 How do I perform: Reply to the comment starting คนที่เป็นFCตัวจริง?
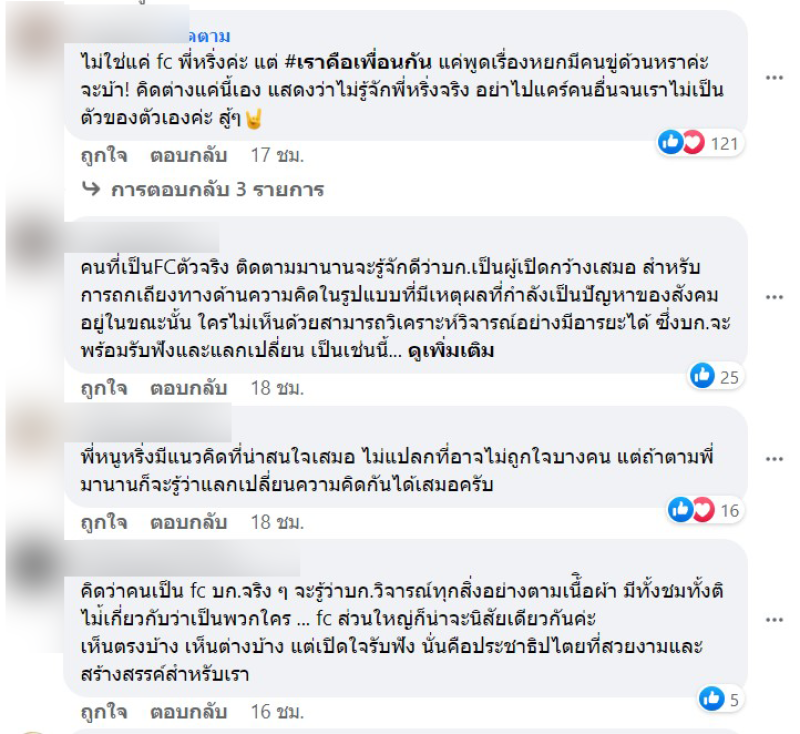point(189,386)
